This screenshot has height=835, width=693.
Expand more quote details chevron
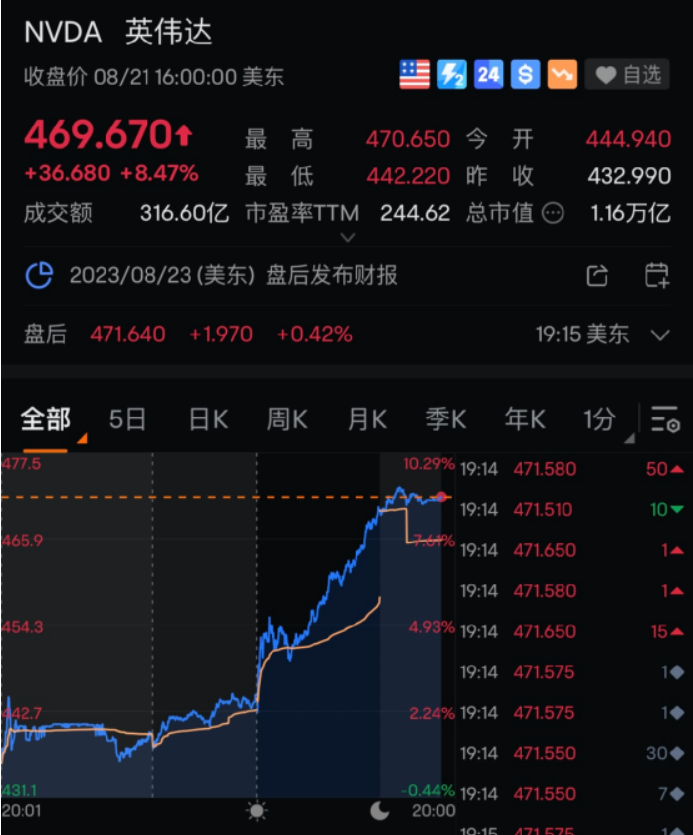click(348, 238)
